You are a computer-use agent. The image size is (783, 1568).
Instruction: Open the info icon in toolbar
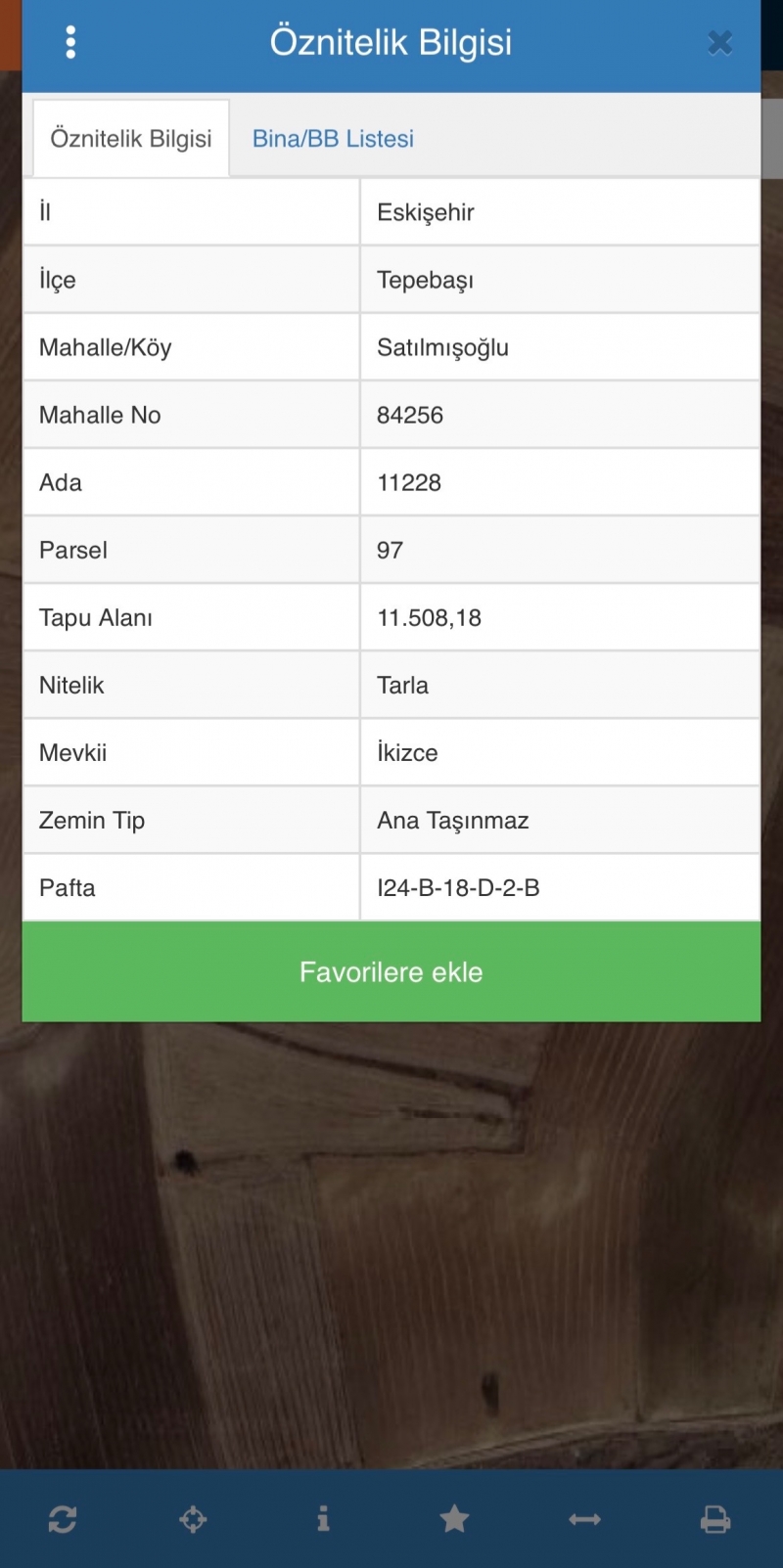323,1518
